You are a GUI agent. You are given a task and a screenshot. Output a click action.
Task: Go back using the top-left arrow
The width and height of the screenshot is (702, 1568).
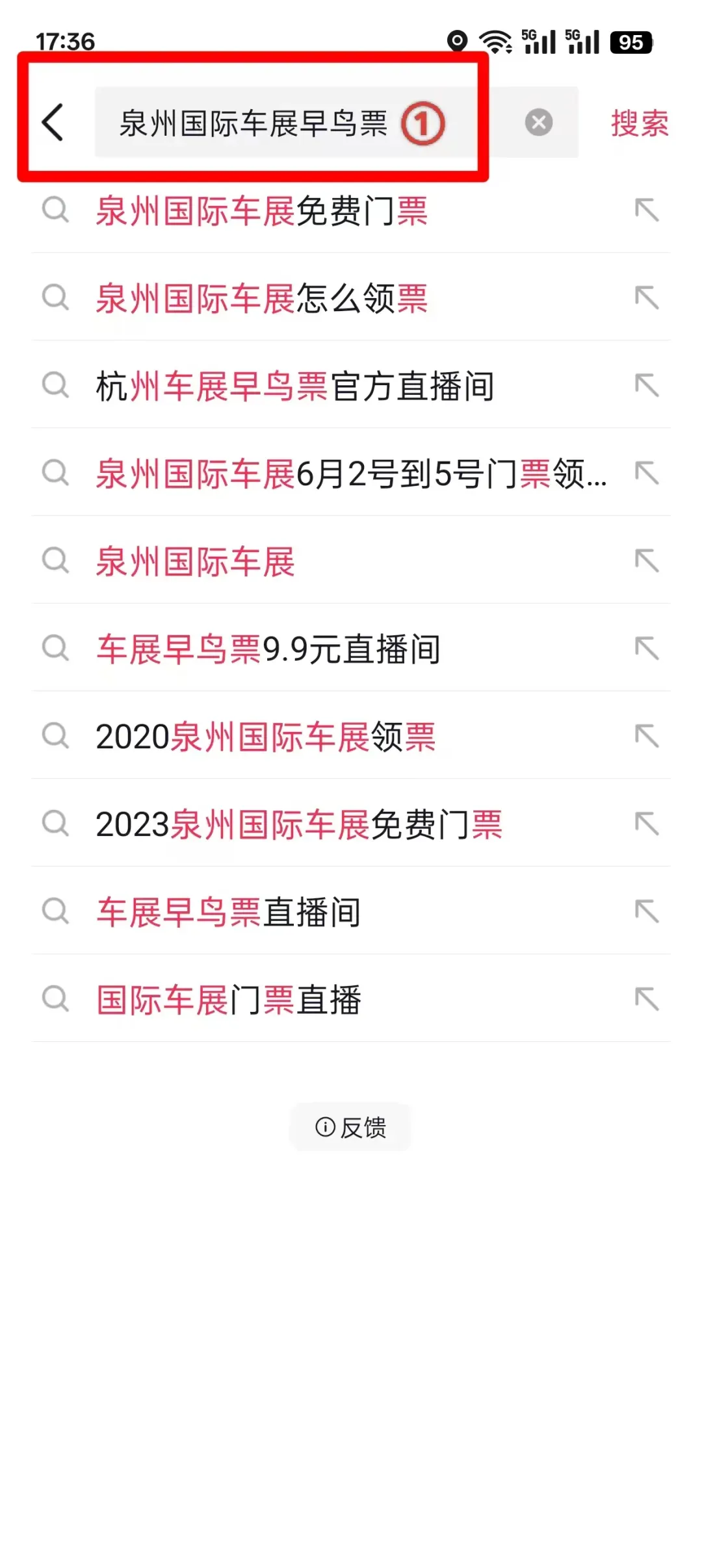point(53,122)
